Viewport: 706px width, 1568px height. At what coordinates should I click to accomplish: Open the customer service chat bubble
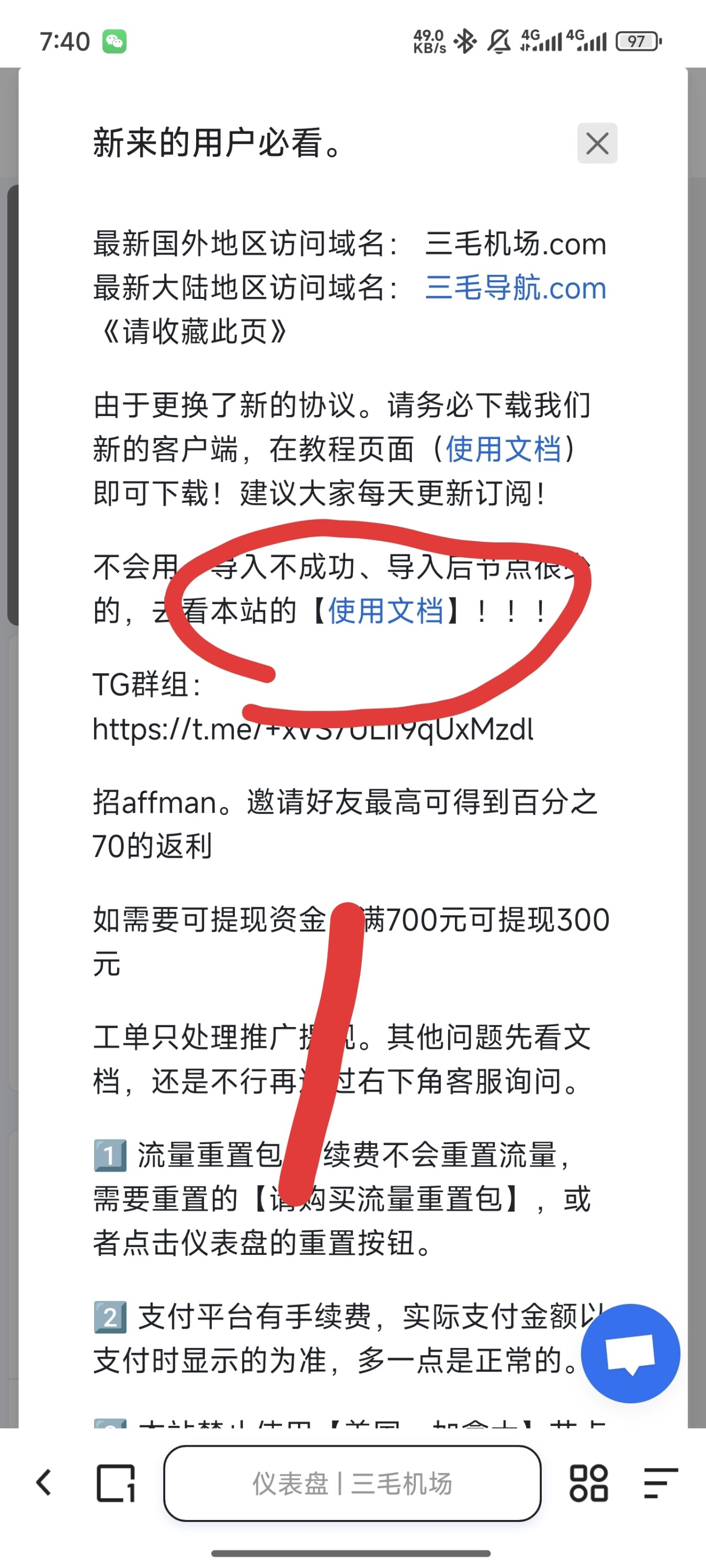630,1353
